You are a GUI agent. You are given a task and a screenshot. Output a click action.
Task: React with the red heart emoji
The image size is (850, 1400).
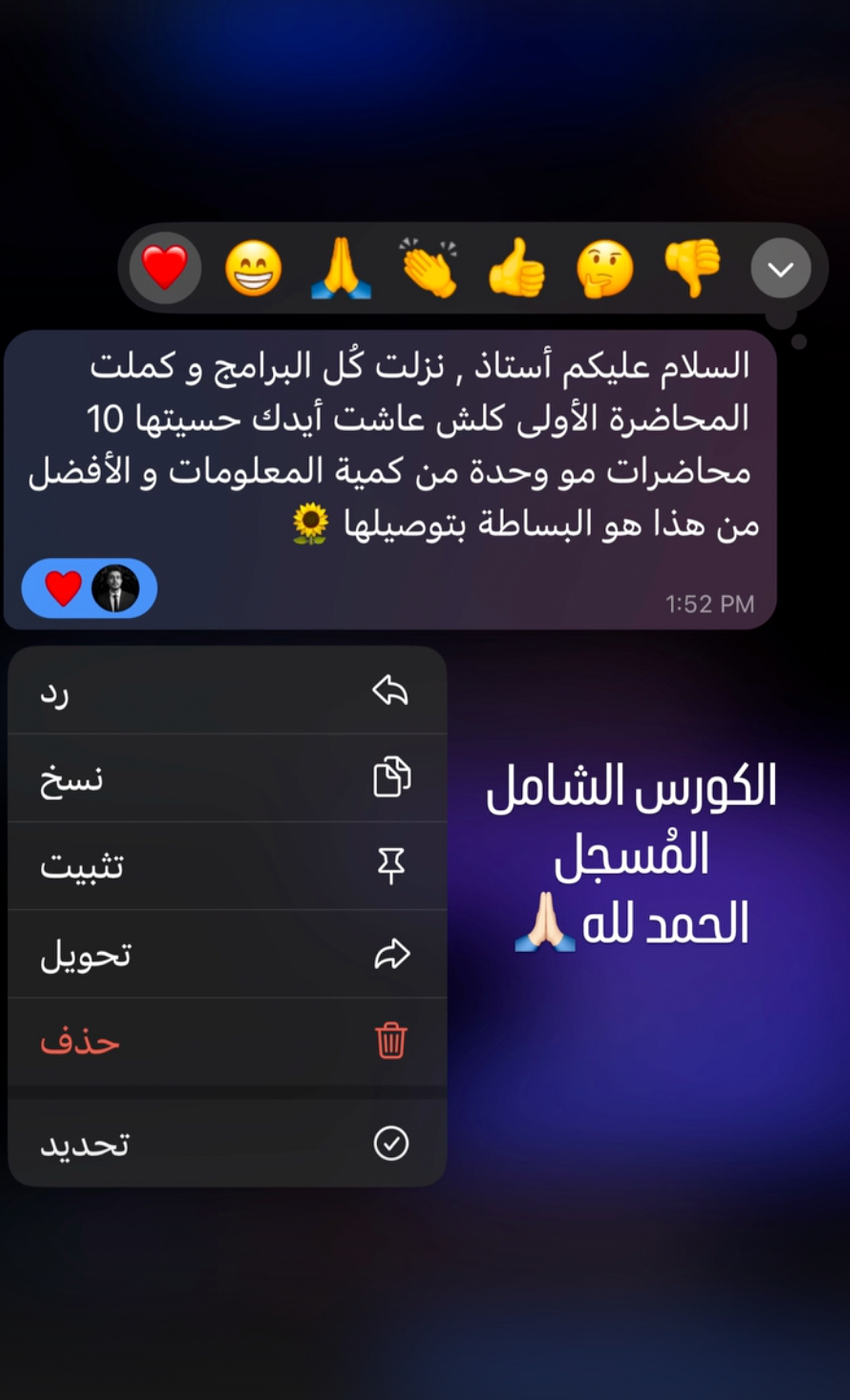pos(165,268)
